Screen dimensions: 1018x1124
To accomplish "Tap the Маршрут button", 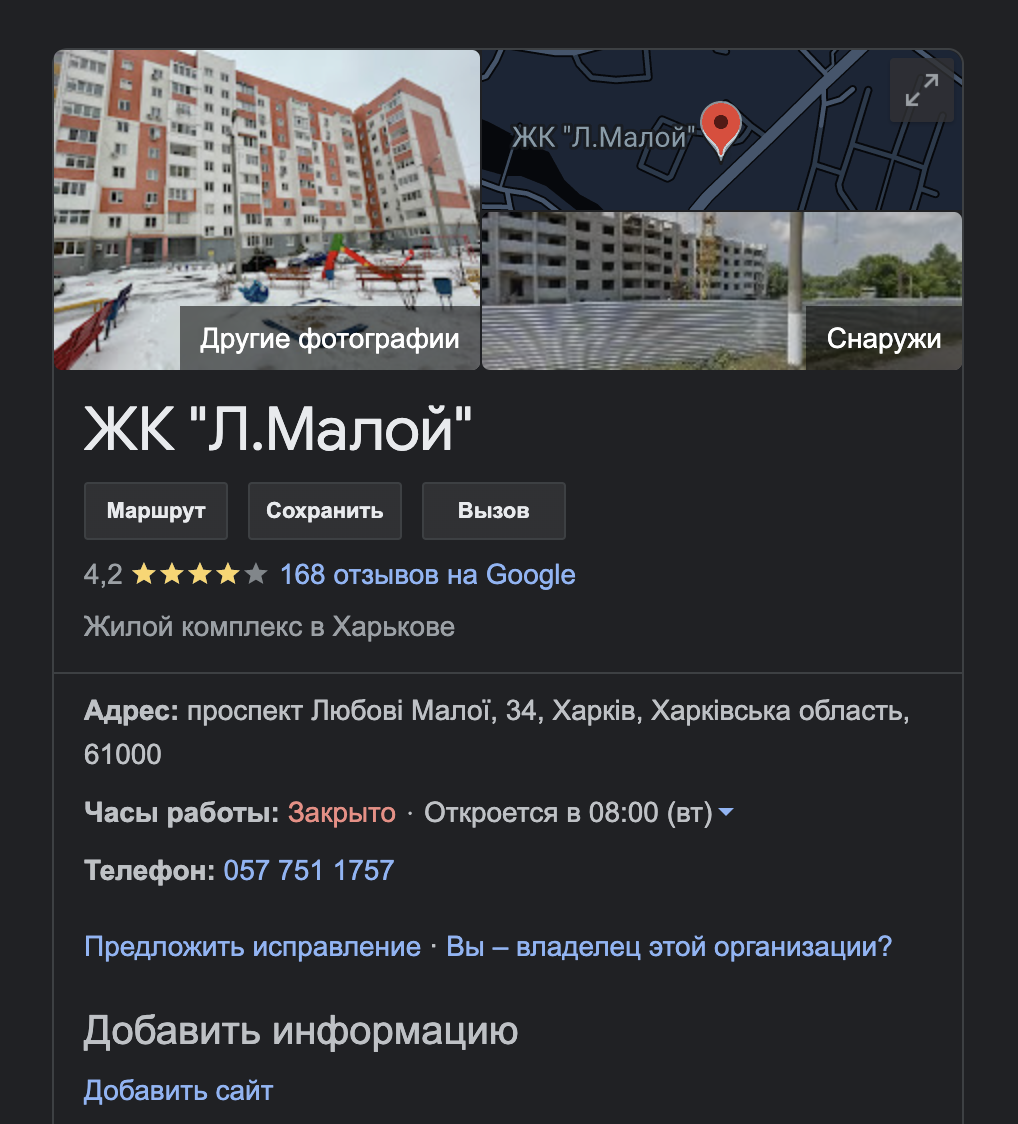I will pos(156,511).
